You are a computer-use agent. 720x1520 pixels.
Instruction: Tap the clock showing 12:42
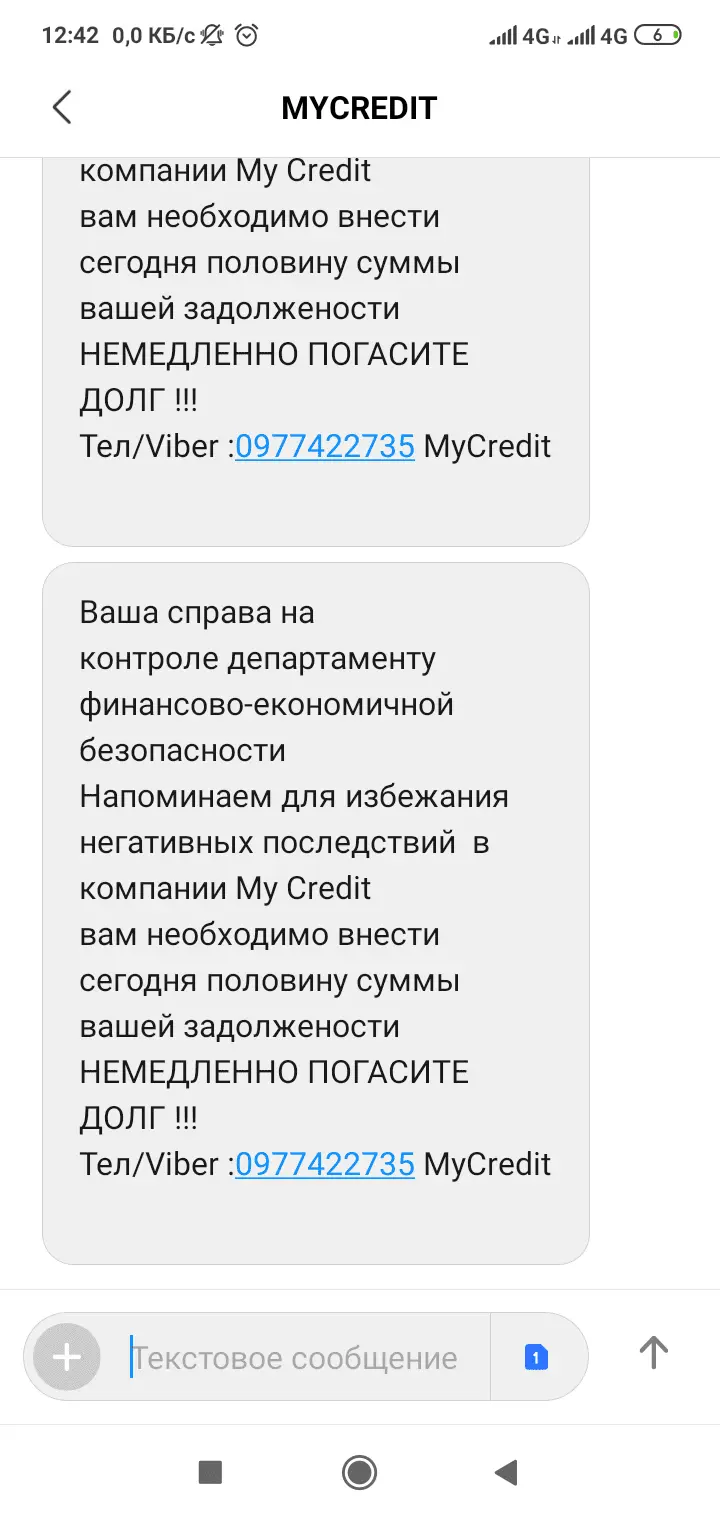pyautogui.click(x=70, y=35)
